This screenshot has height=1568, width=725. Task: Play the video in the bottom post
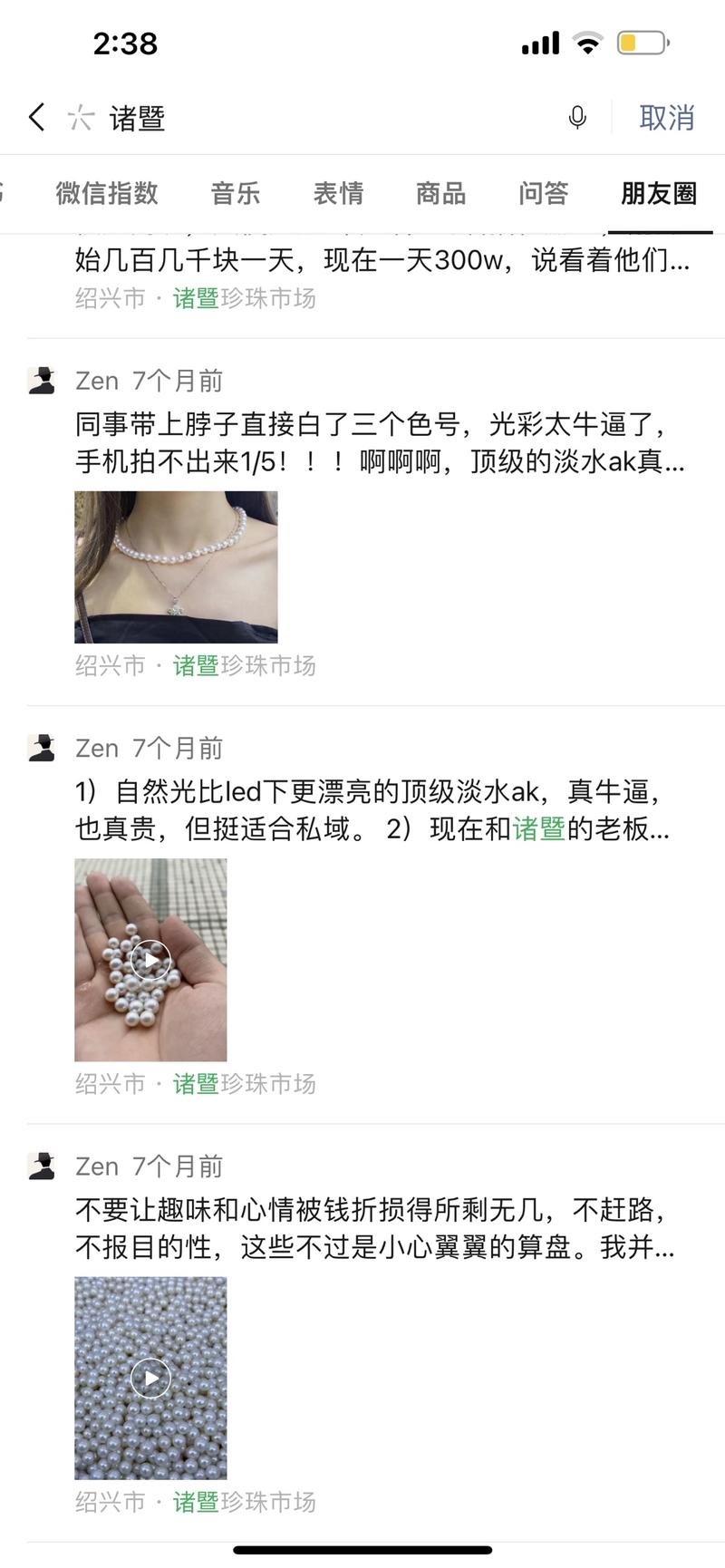tap(150, 1378)
